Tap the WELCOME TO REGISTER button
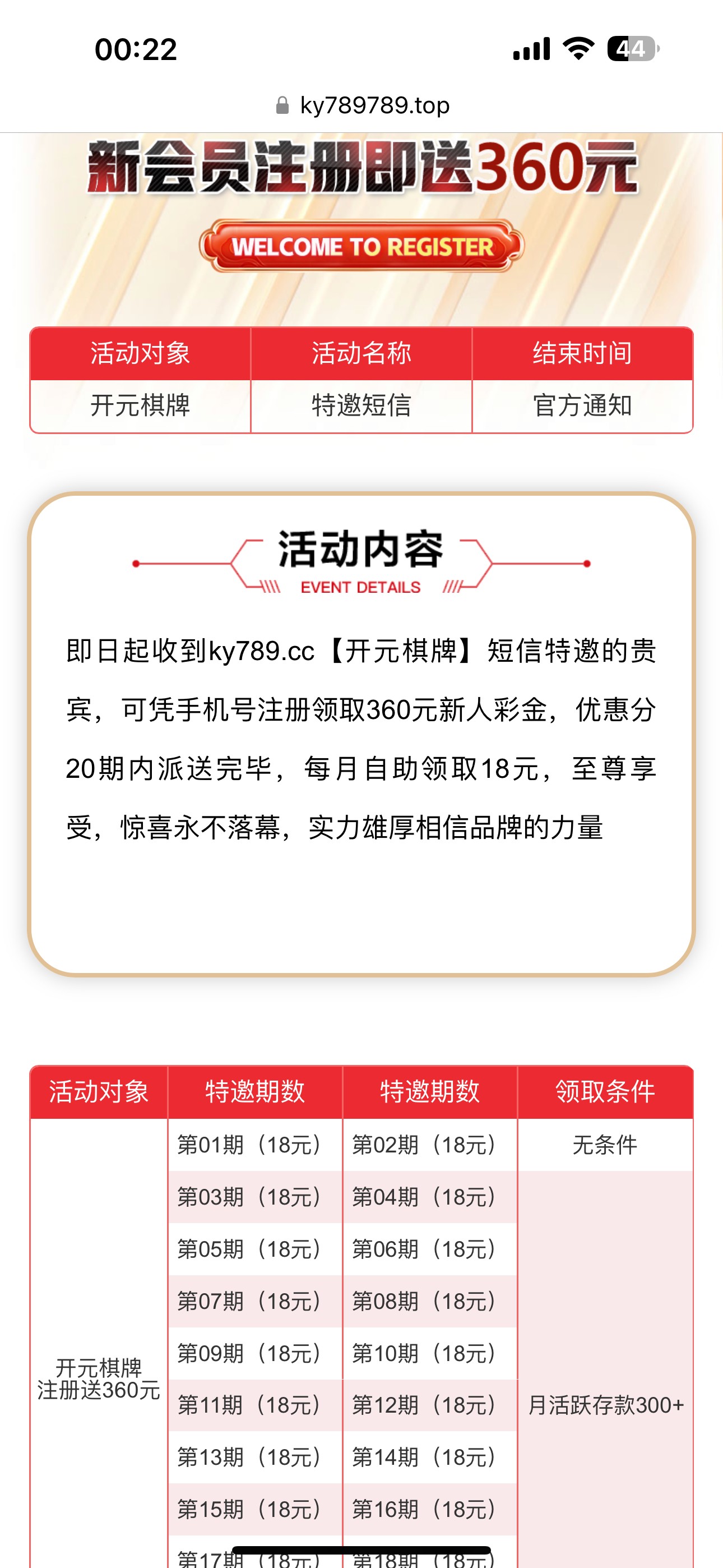Image resolution: width=723 pixels, height=1568 pixels. 361,247
